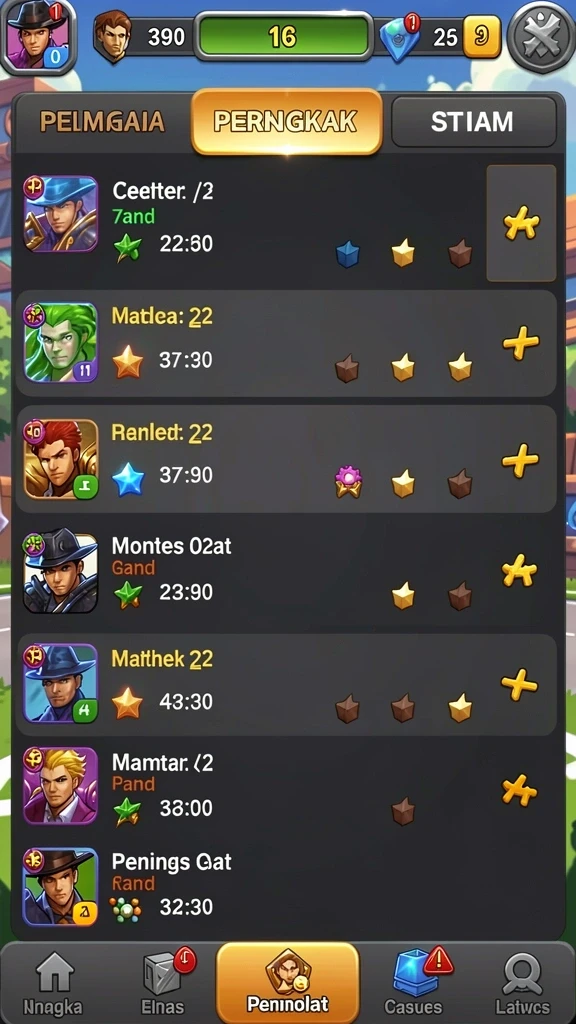Go to the Nnagka home tab

coord(54,984)
